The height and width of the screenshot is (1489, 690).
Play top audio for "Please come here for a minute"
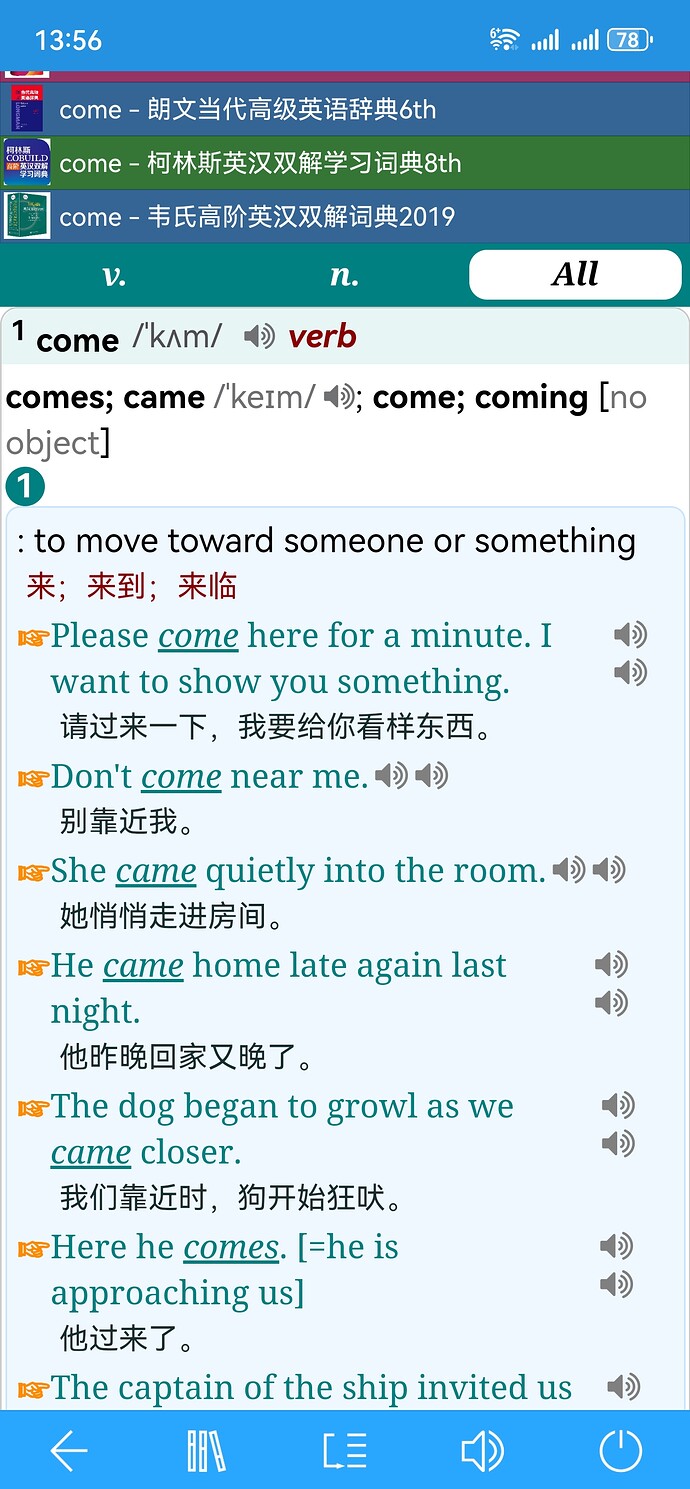[x=630, y=634]
